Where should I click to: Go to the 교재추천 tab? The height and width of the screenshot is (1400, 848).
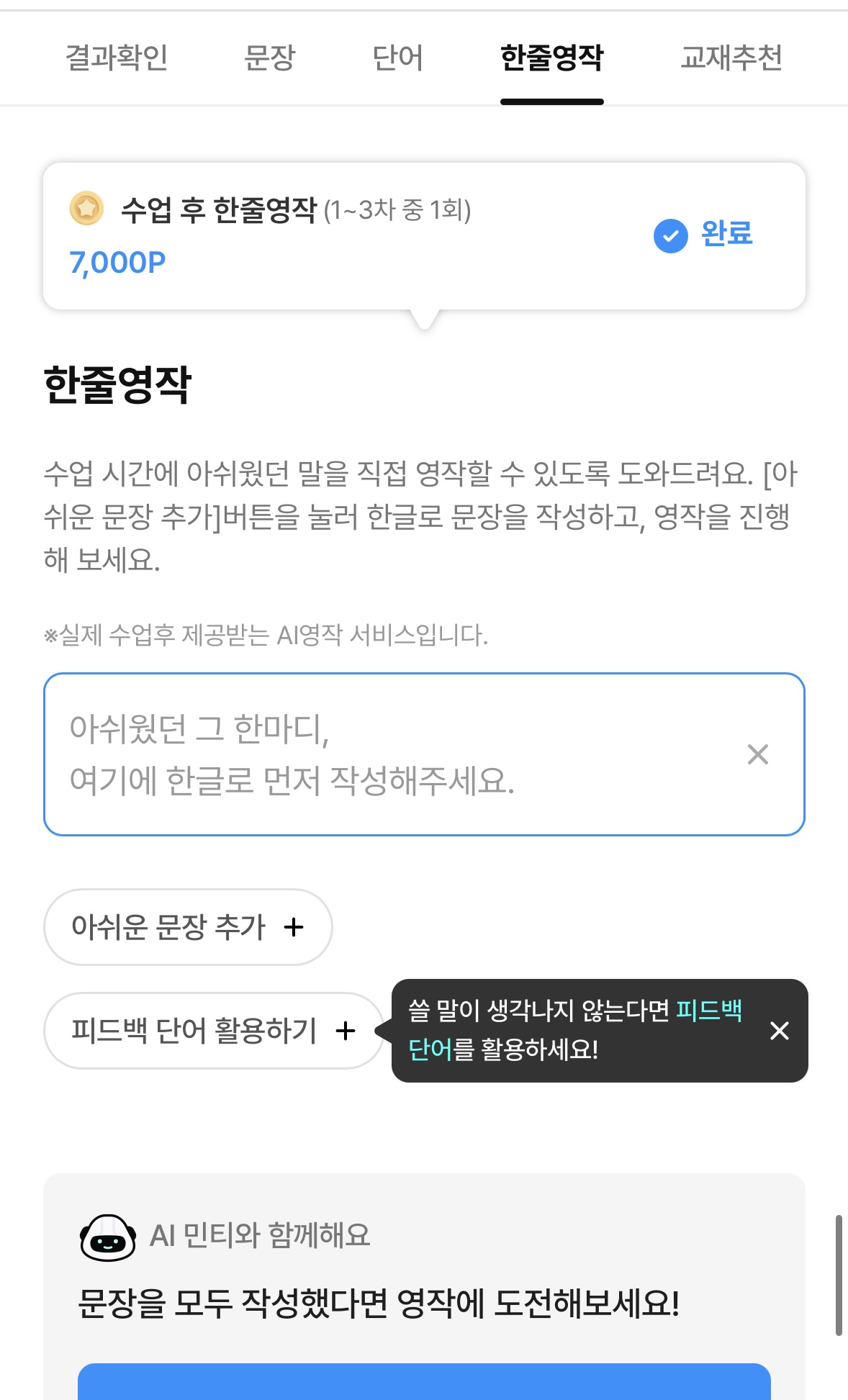pos(731,58)
